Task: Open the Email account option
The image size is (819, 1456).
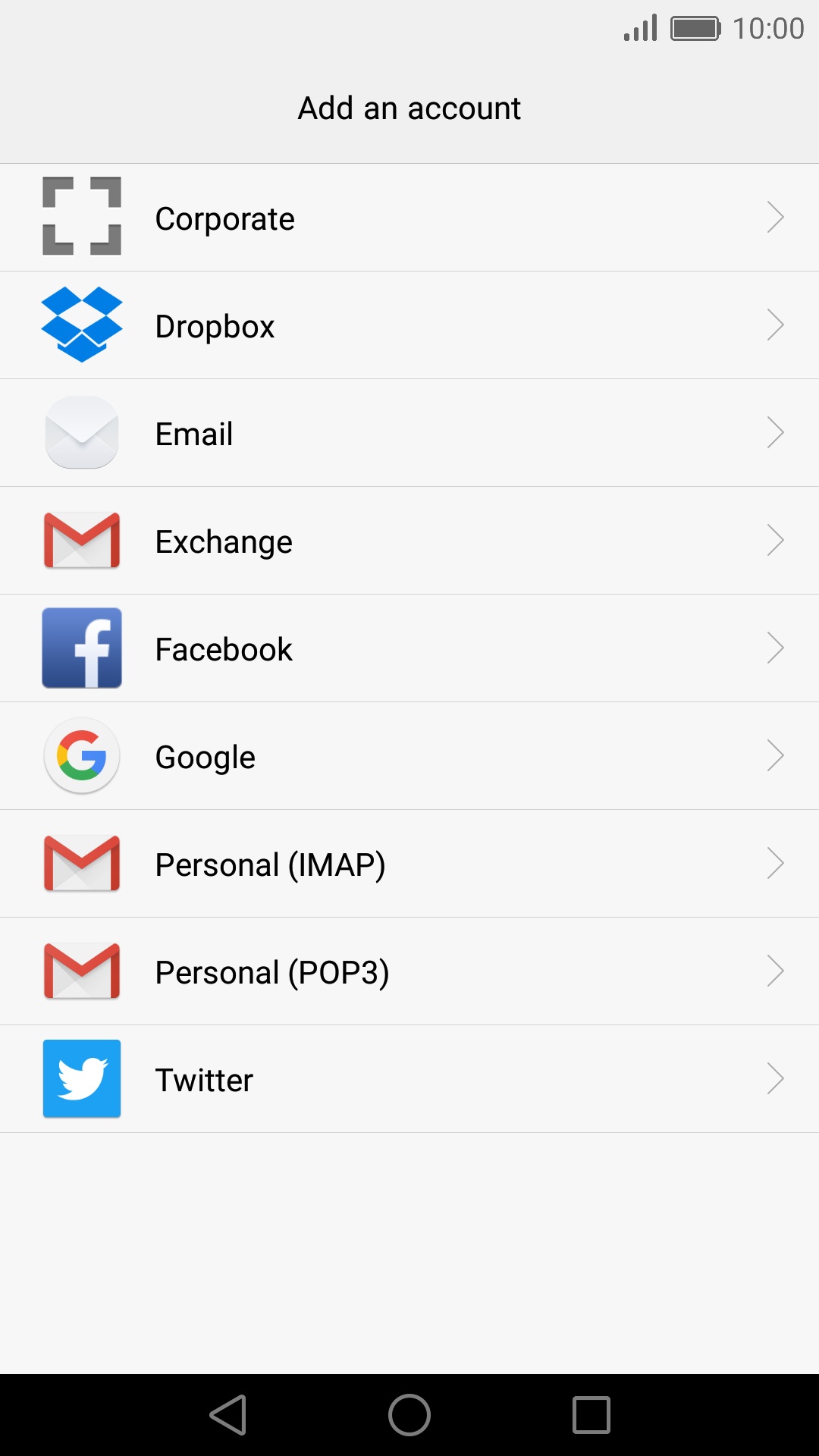Action: (x=409, y=434)
